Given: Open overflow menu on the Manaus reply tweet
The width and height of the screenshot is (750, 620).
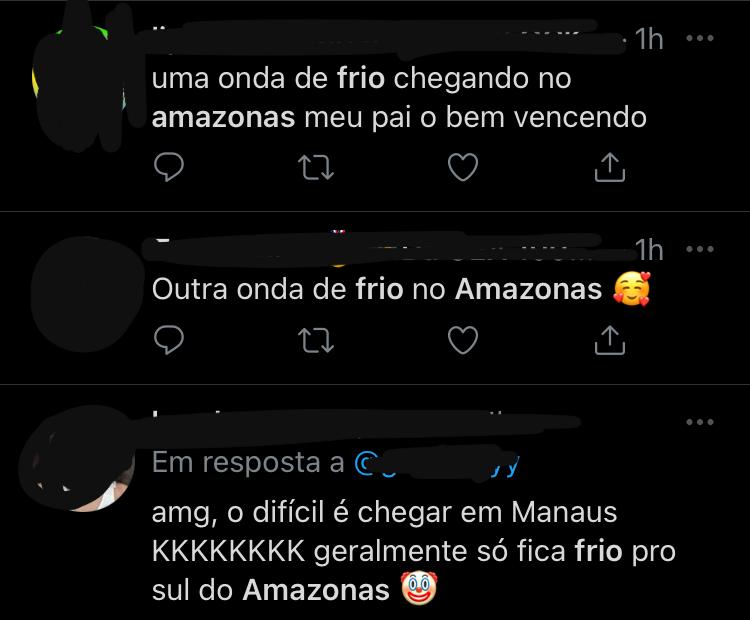Looking at the screenshot, I should tap(699, 422).
